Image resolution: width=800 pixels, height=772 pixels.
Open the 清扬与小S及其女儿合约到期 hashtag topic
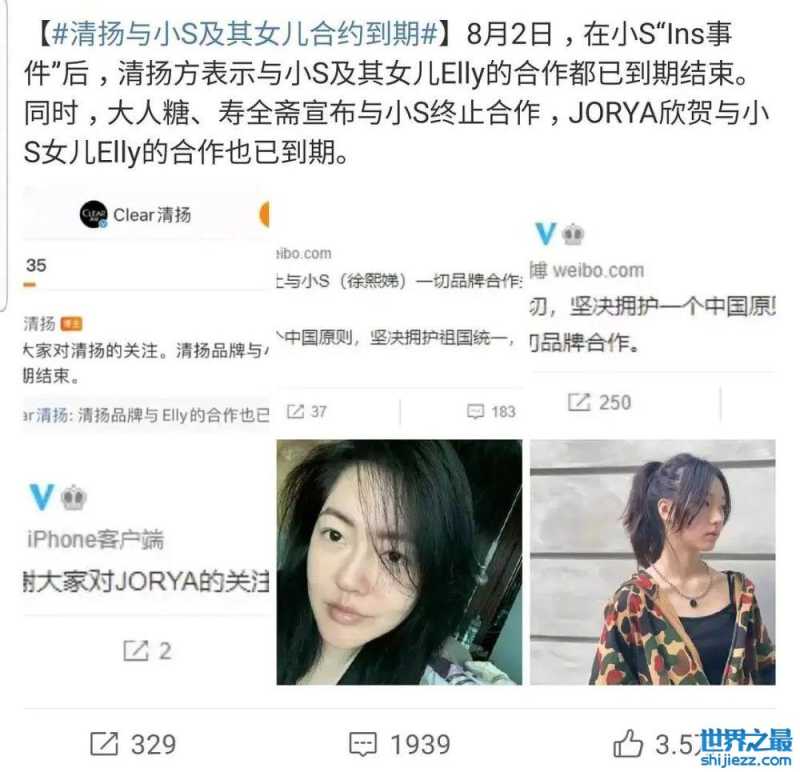[x=244, y=35]
